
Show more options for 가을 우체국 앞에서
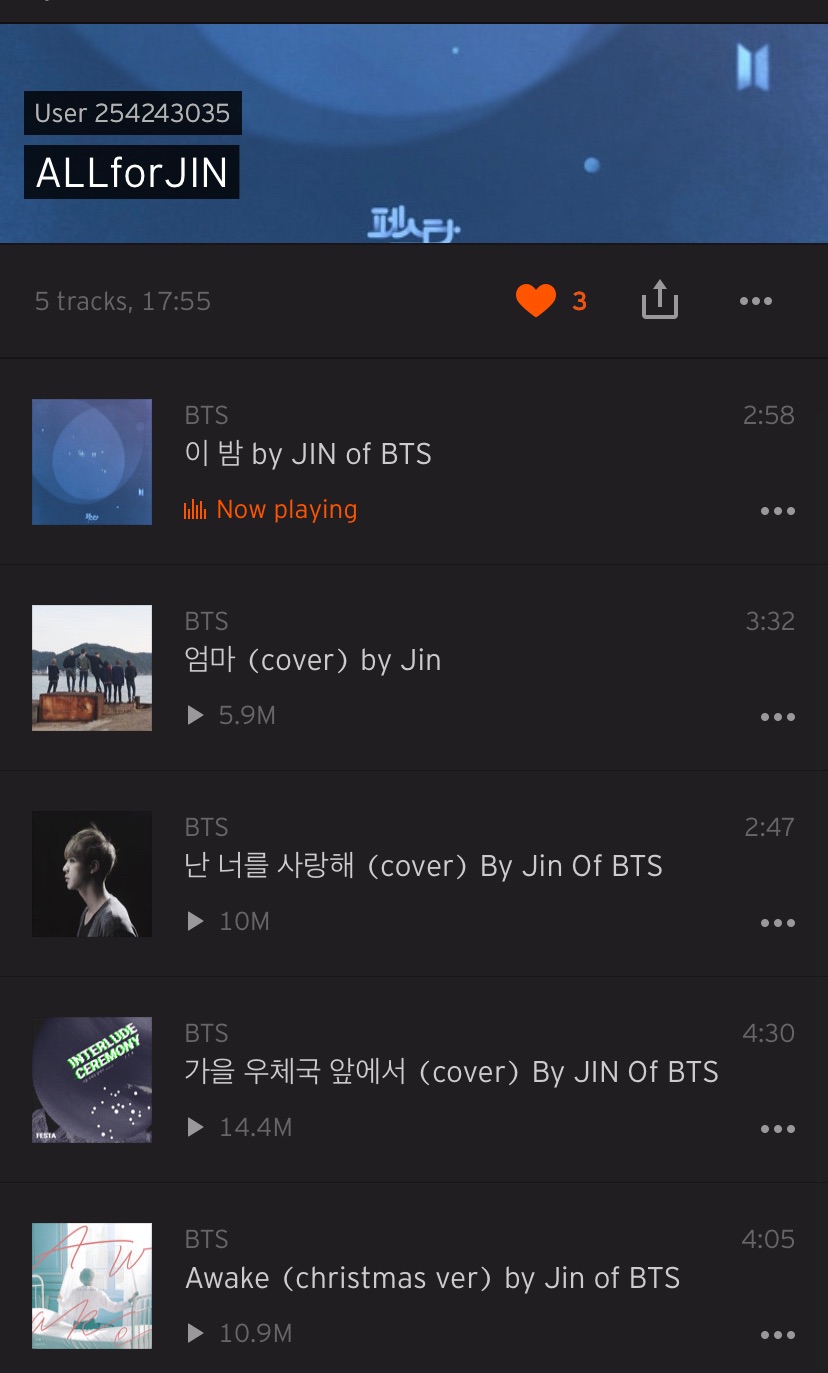pos(777,1129)
